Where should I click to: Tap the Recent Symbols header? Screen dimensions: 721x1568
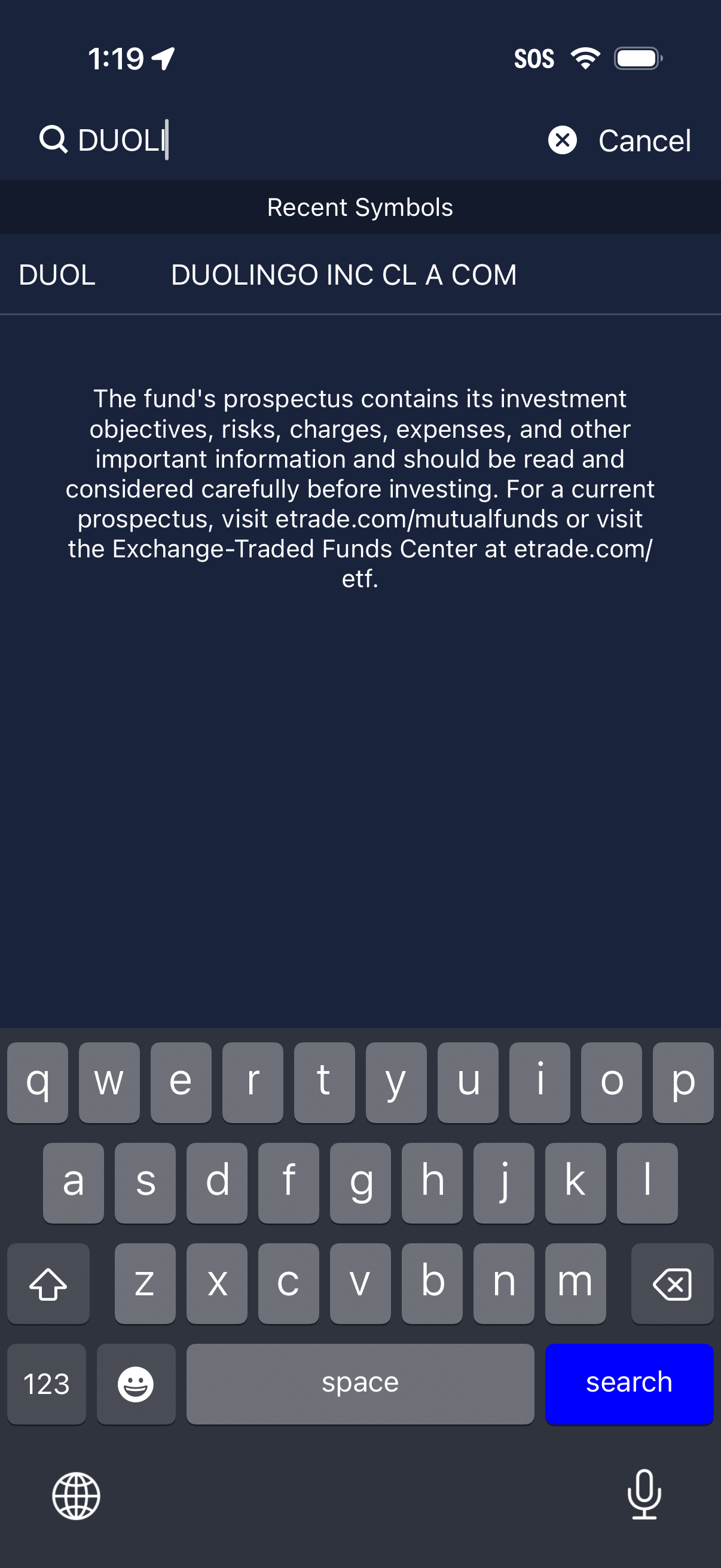pos(359,206)
